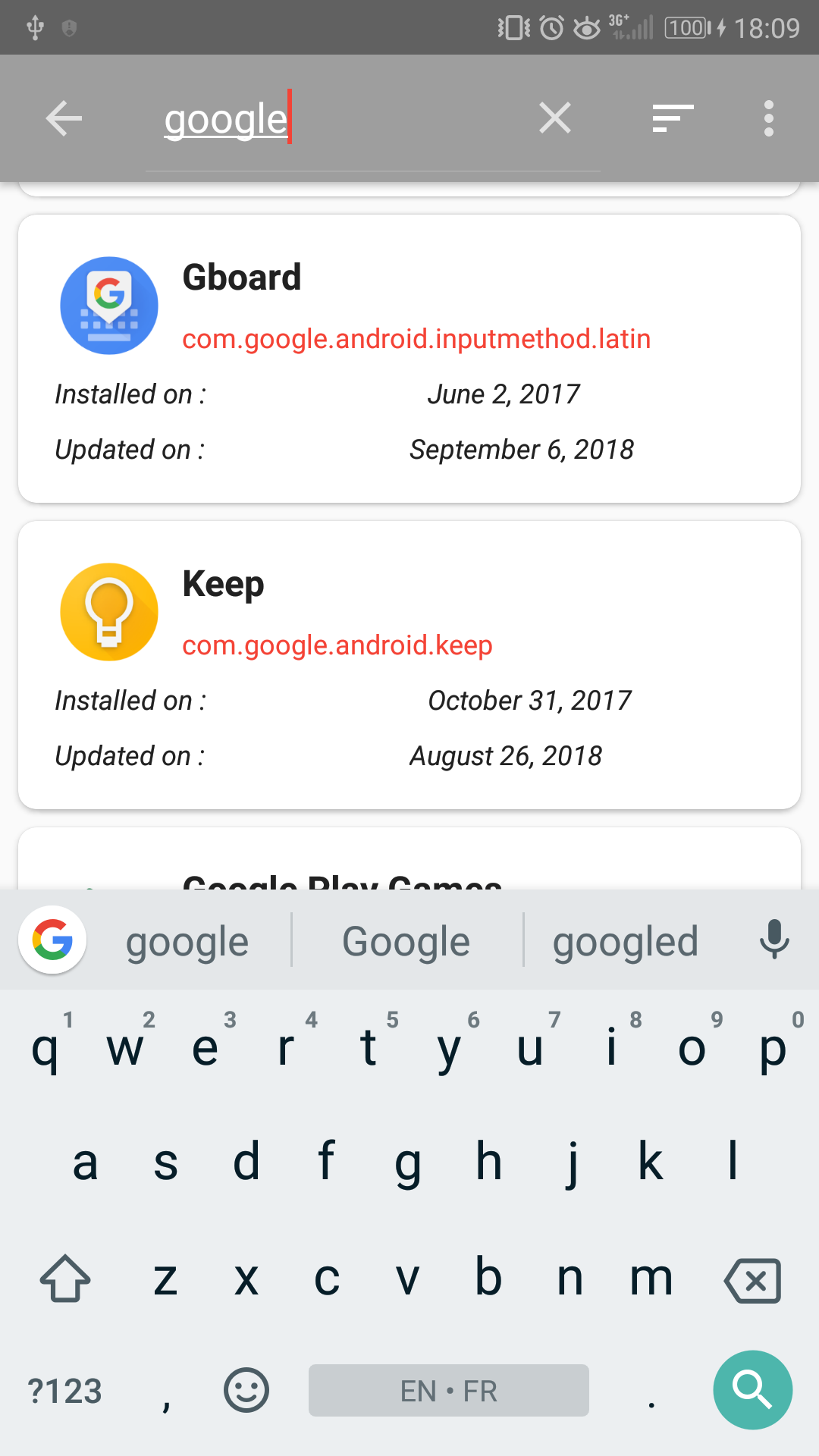Switch to the ?123 symbols keyboard
The height and width of the screenshot is (1456, 819).
[x=64, y=1392]
